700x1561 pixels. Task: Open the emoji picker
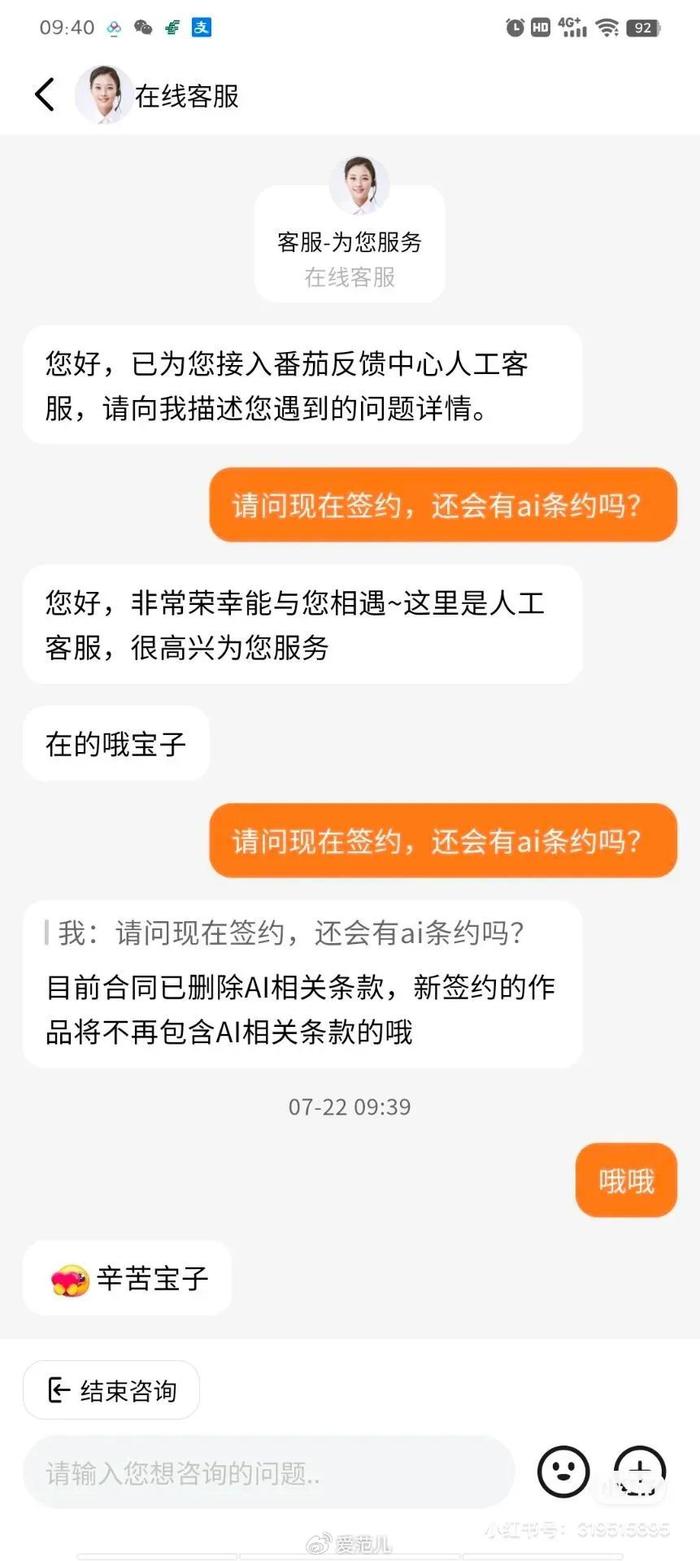pyautogui.click(x=563, y=1471)
